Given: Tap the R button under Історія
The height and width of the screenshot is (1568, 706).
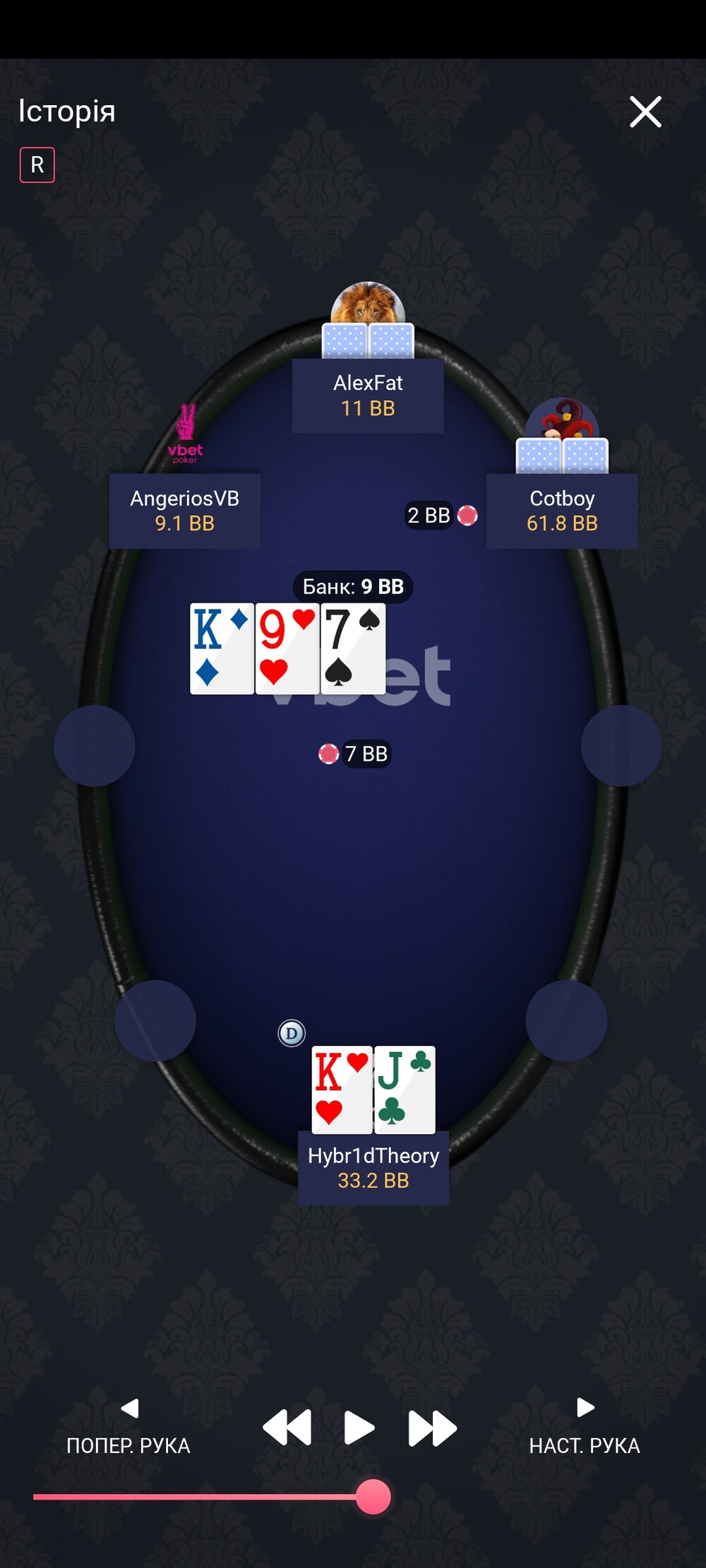Looking at the screenshot, I should coord(37,165).
